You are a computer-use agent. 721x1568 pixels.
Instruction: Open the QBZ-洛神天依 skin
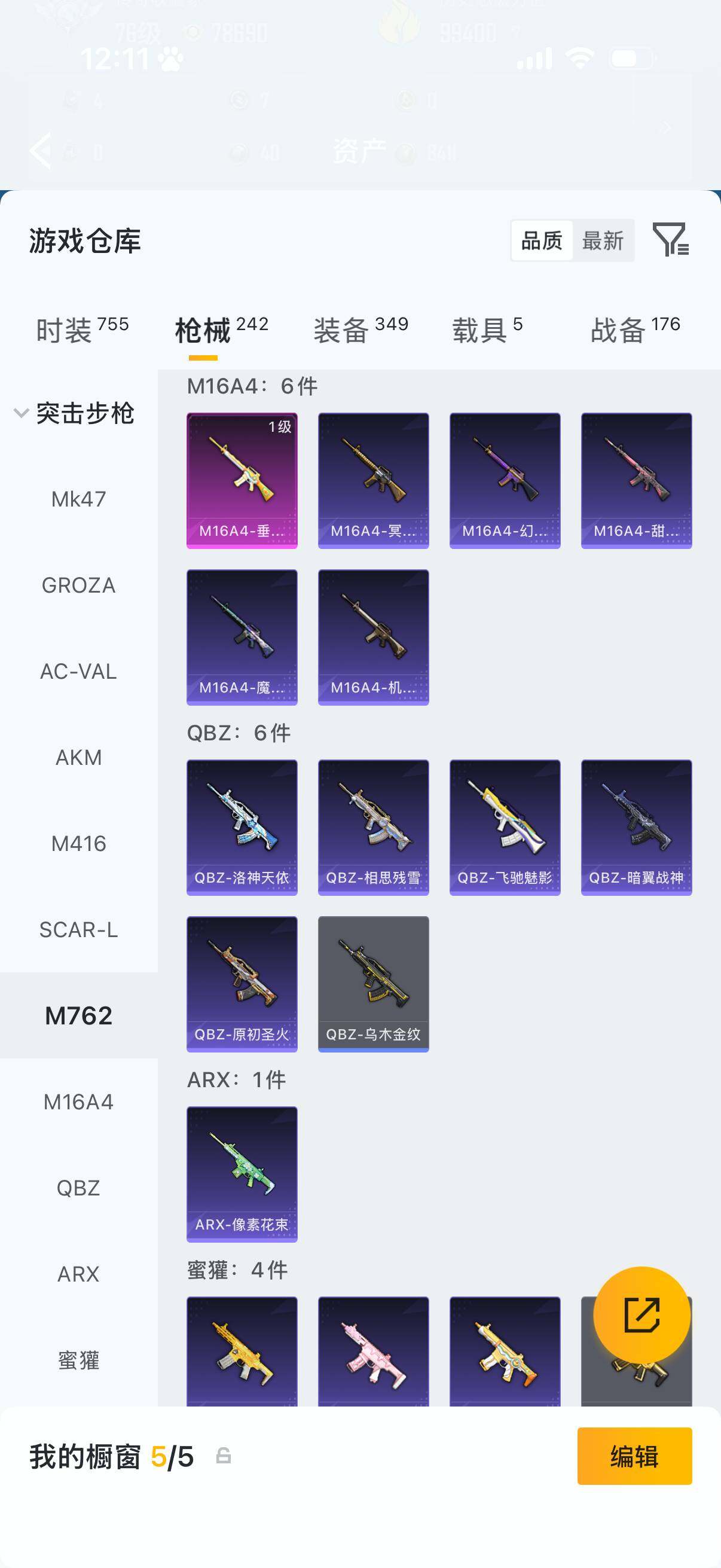point(242,827)
